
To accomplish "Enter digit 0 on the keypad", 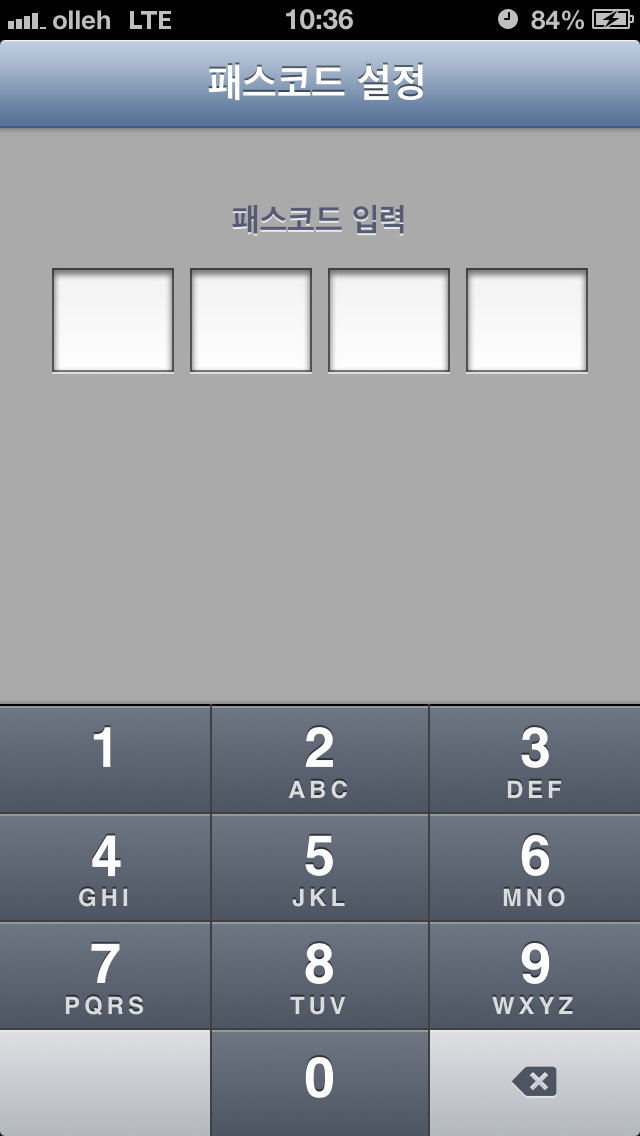I will coord(319,1082).
